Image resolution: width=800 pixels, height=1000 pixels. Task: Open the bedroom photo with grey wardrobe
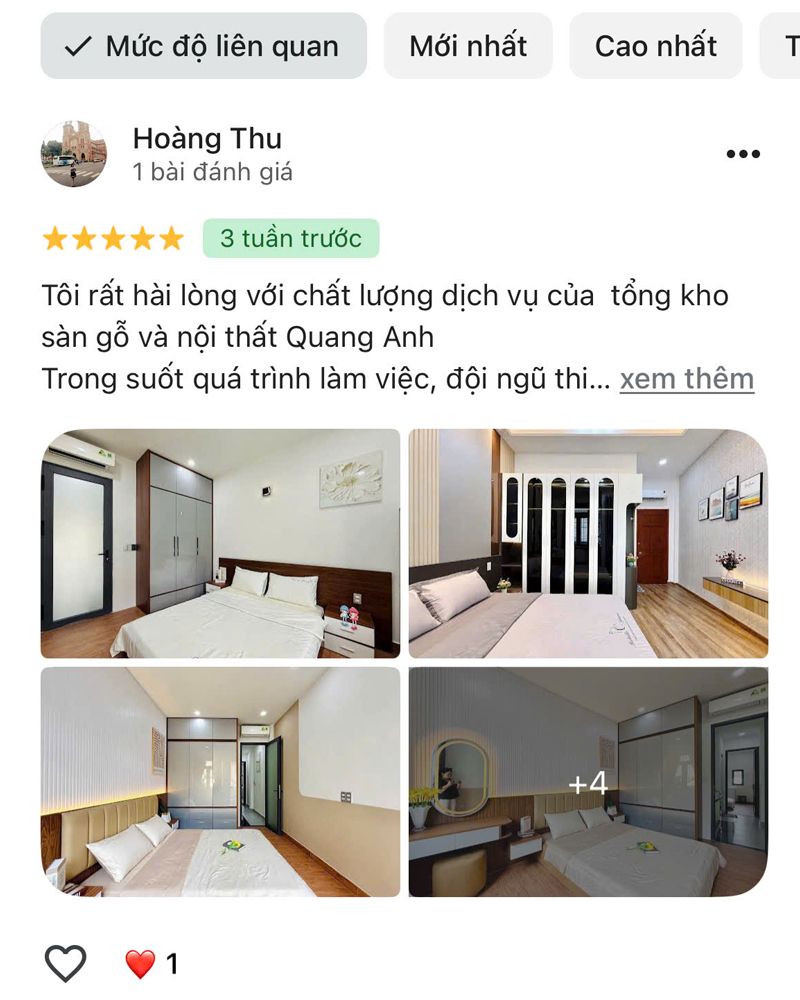pyautogui.click(x=220, y=543)
